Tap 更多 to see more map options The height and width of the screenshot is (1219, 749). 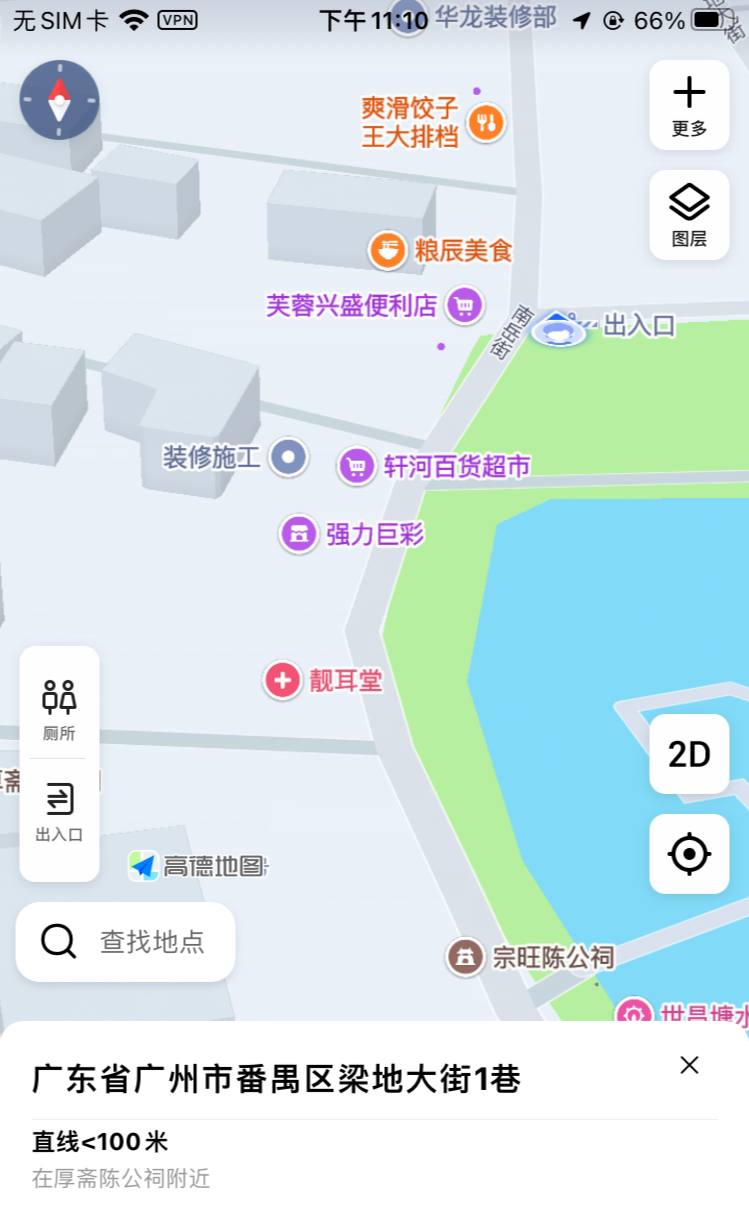point(688,104)
